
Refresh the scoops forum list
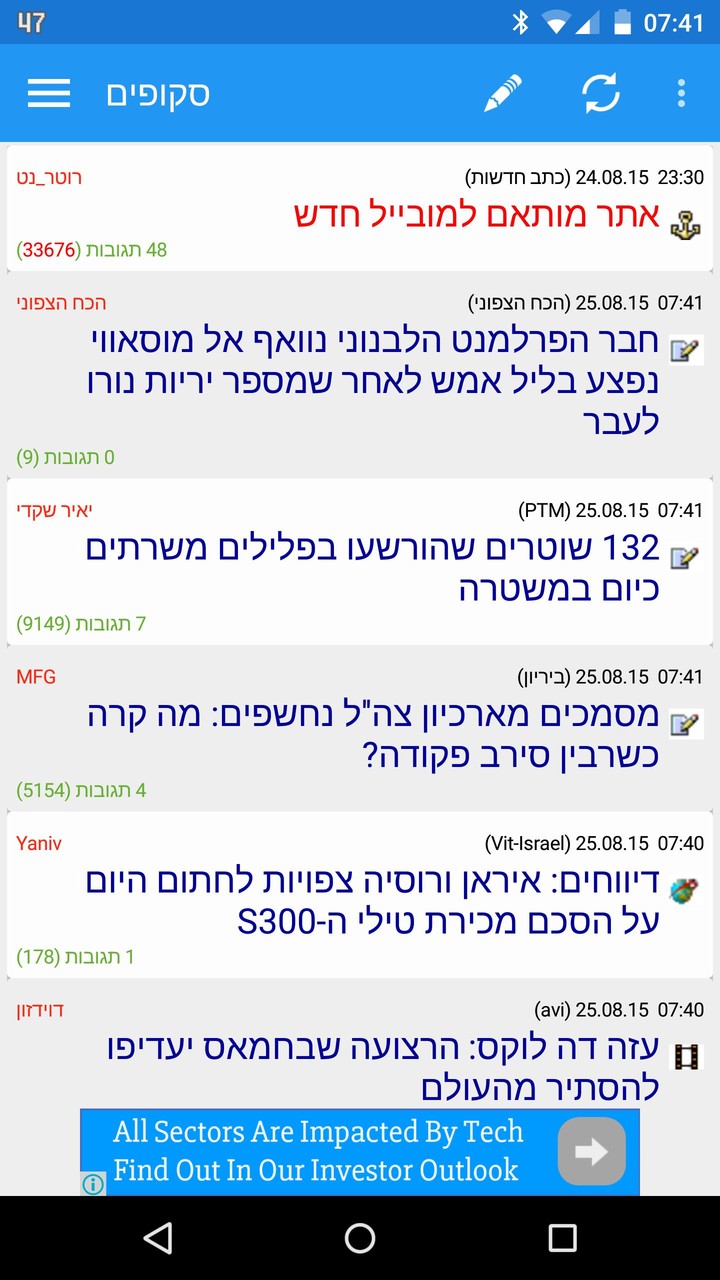tap(600, 93)
